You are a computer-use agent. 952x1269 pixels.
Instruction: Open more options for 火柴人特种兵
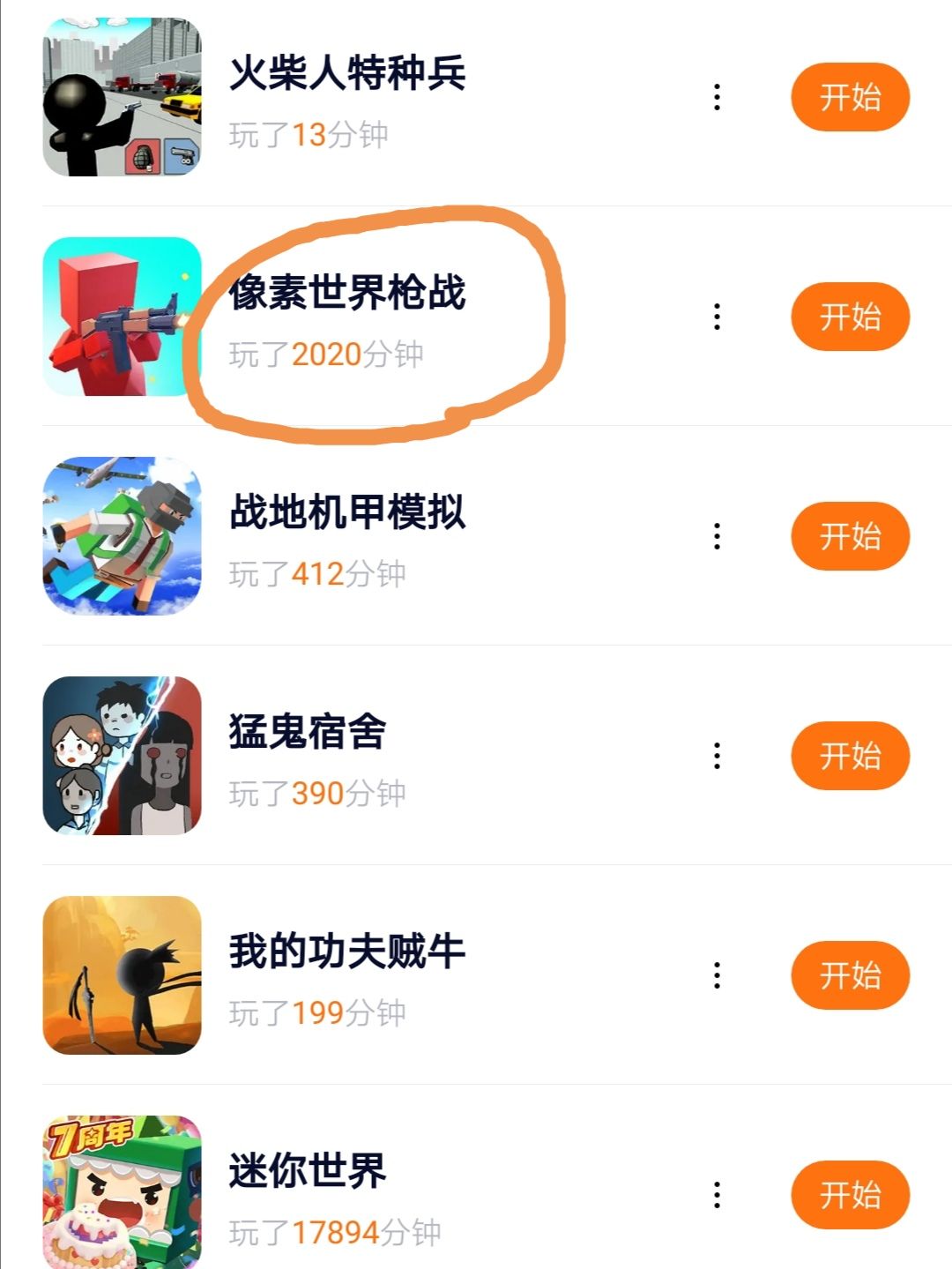(717, 97)
